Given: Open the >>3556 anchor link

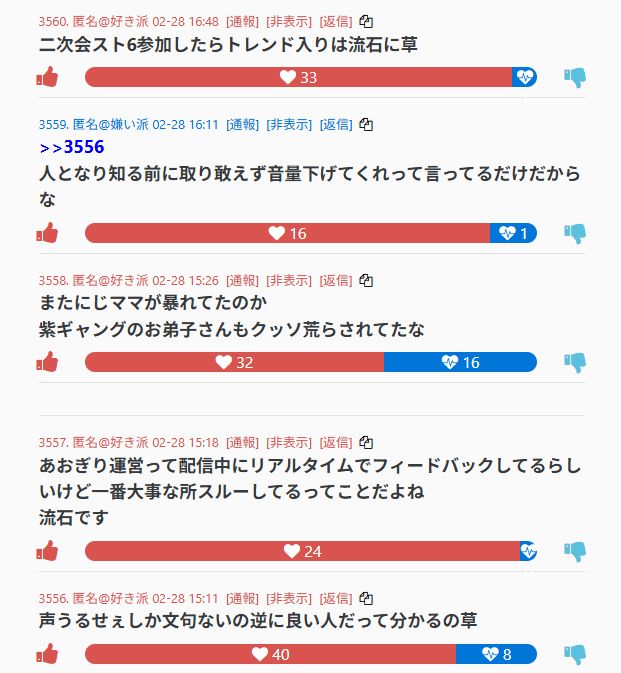Looking at the screenshot, I should [x=71, y=147].
